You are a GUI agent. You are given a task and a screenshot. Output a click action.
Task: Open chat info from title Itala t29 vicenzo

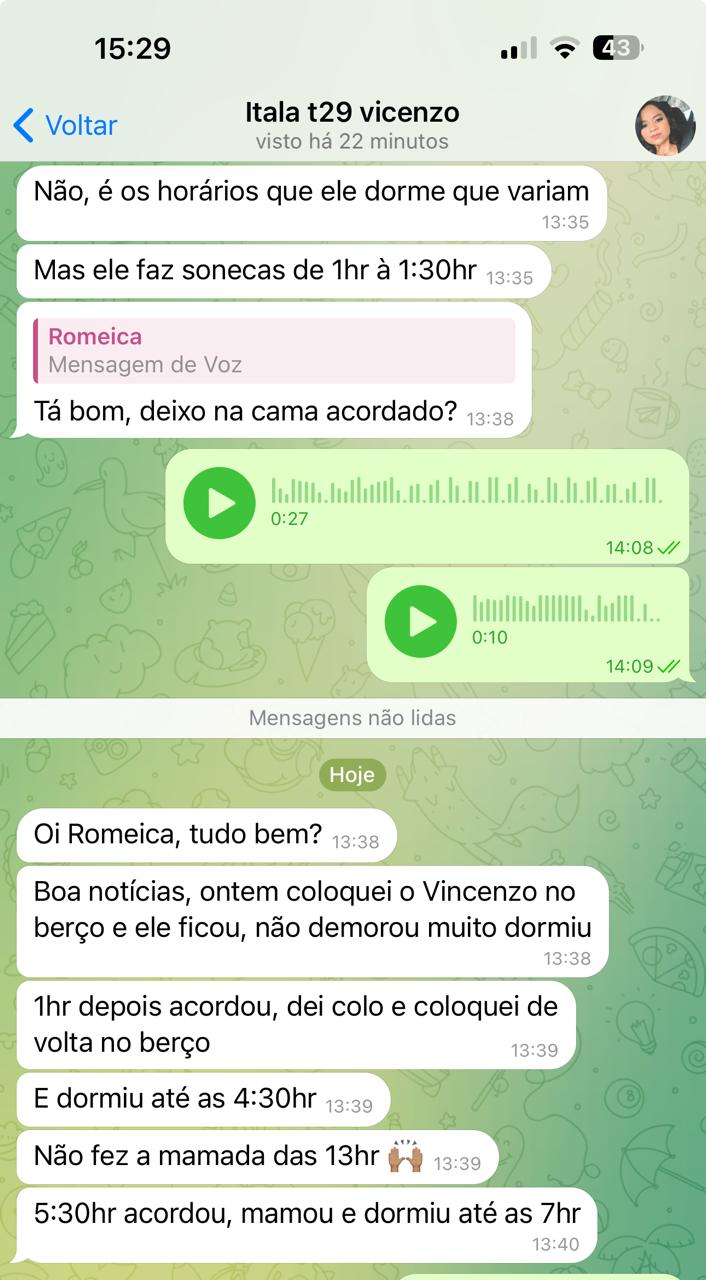[352, 113]
